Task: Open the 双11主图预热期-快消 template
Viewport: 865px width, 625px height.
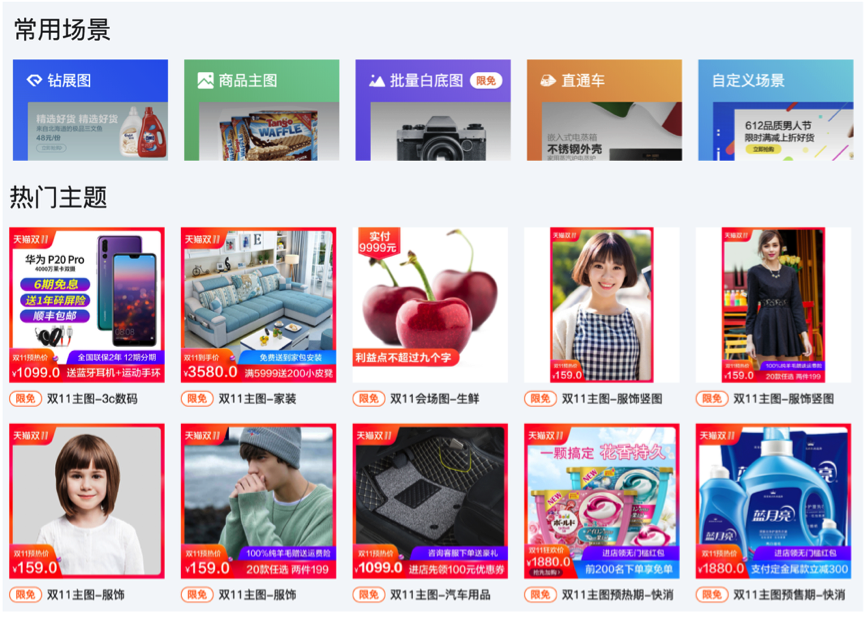Action: pos(602,501)
